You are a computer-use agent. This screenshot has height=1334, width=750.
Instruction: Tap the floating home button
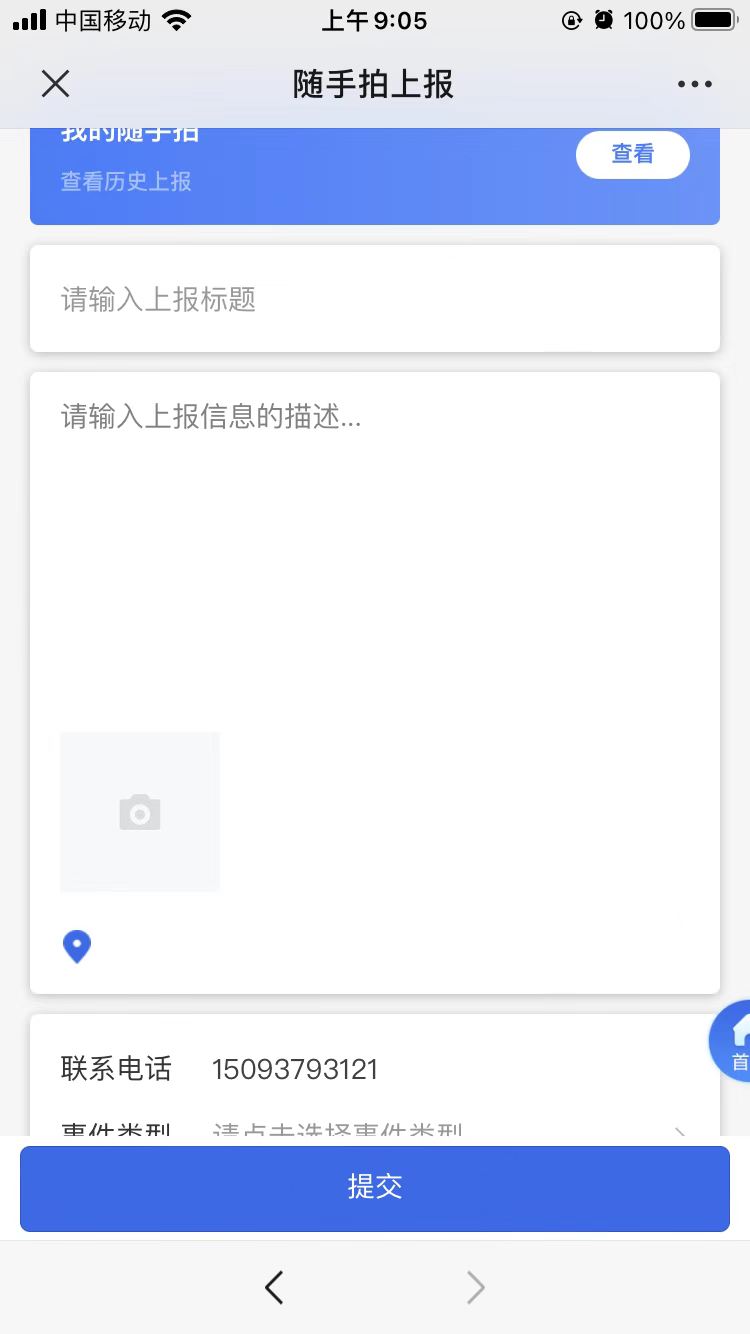pyautogui.click(x=731, y=1042)
